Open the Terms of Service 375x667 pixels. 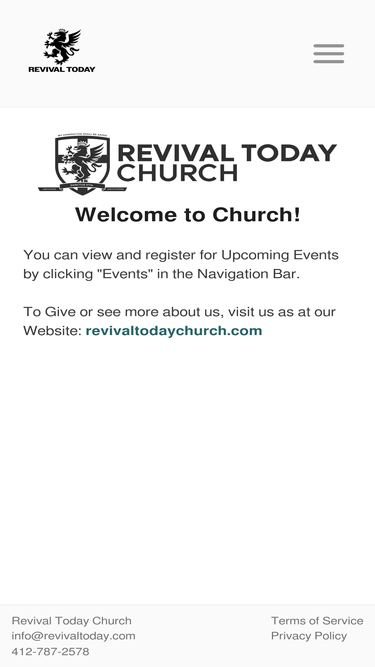(x=317, y=621)
